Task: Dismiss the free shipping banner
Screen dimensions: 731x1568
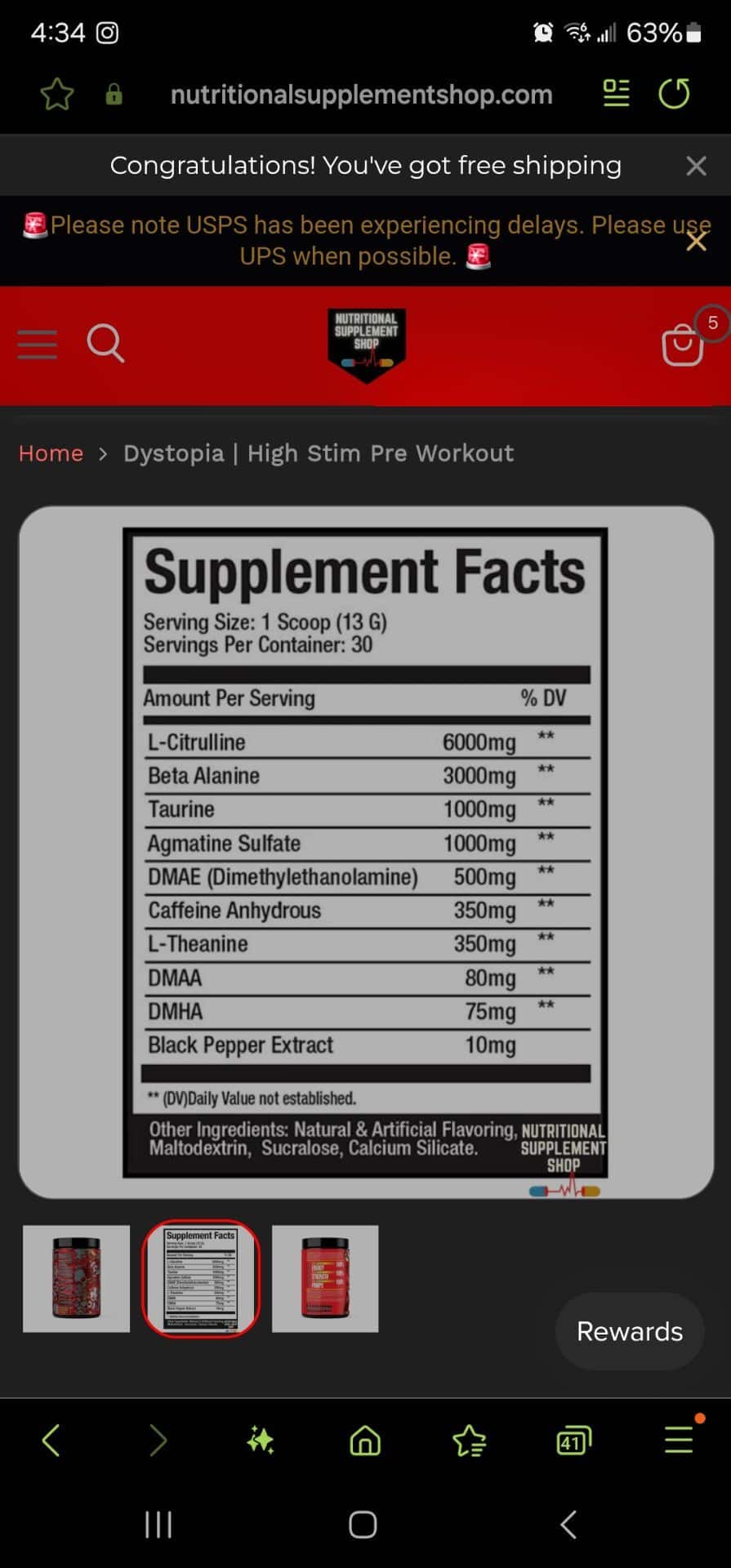Action: click(696, 166)
